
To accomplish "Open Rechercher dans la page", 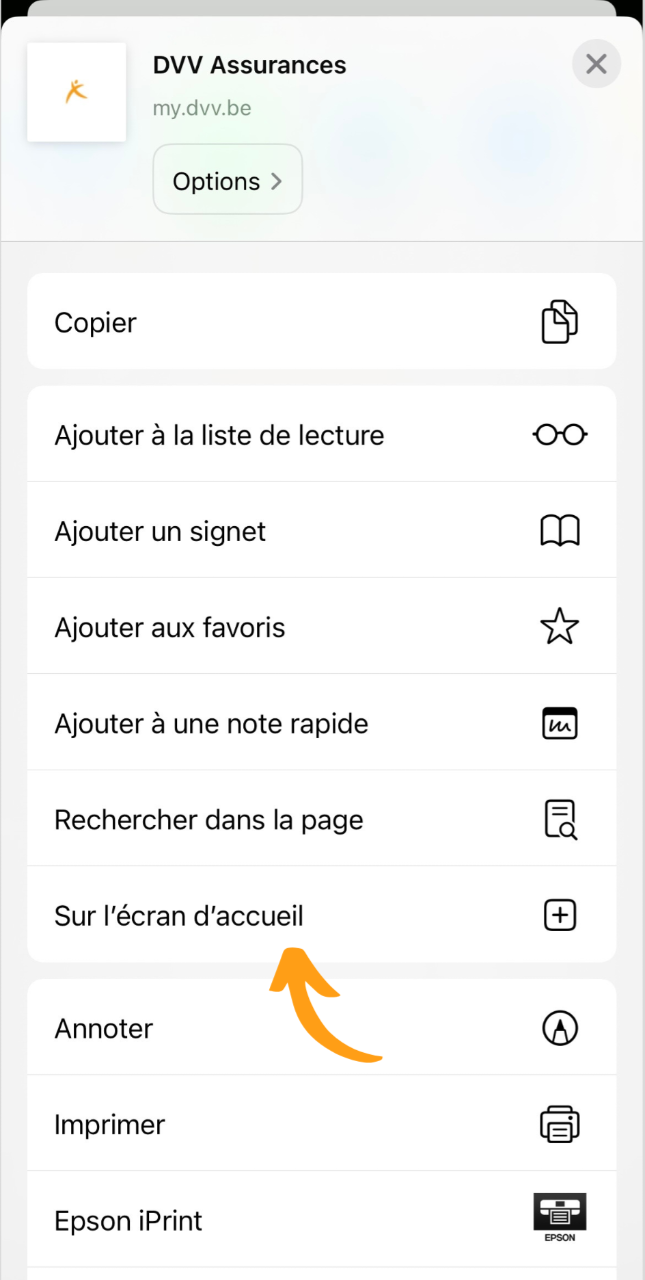I will tap(321, 819).
